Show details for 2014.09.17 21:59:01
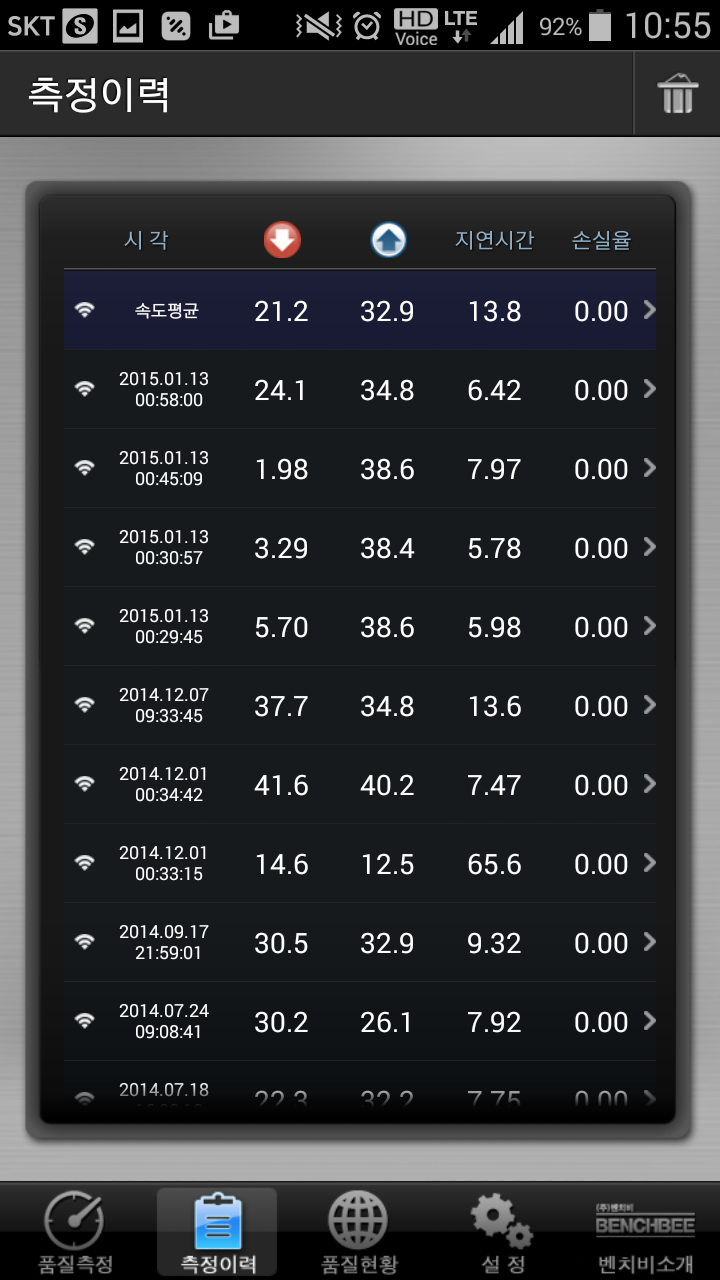This screenshot has width=720, height=1280. point(360,943)
